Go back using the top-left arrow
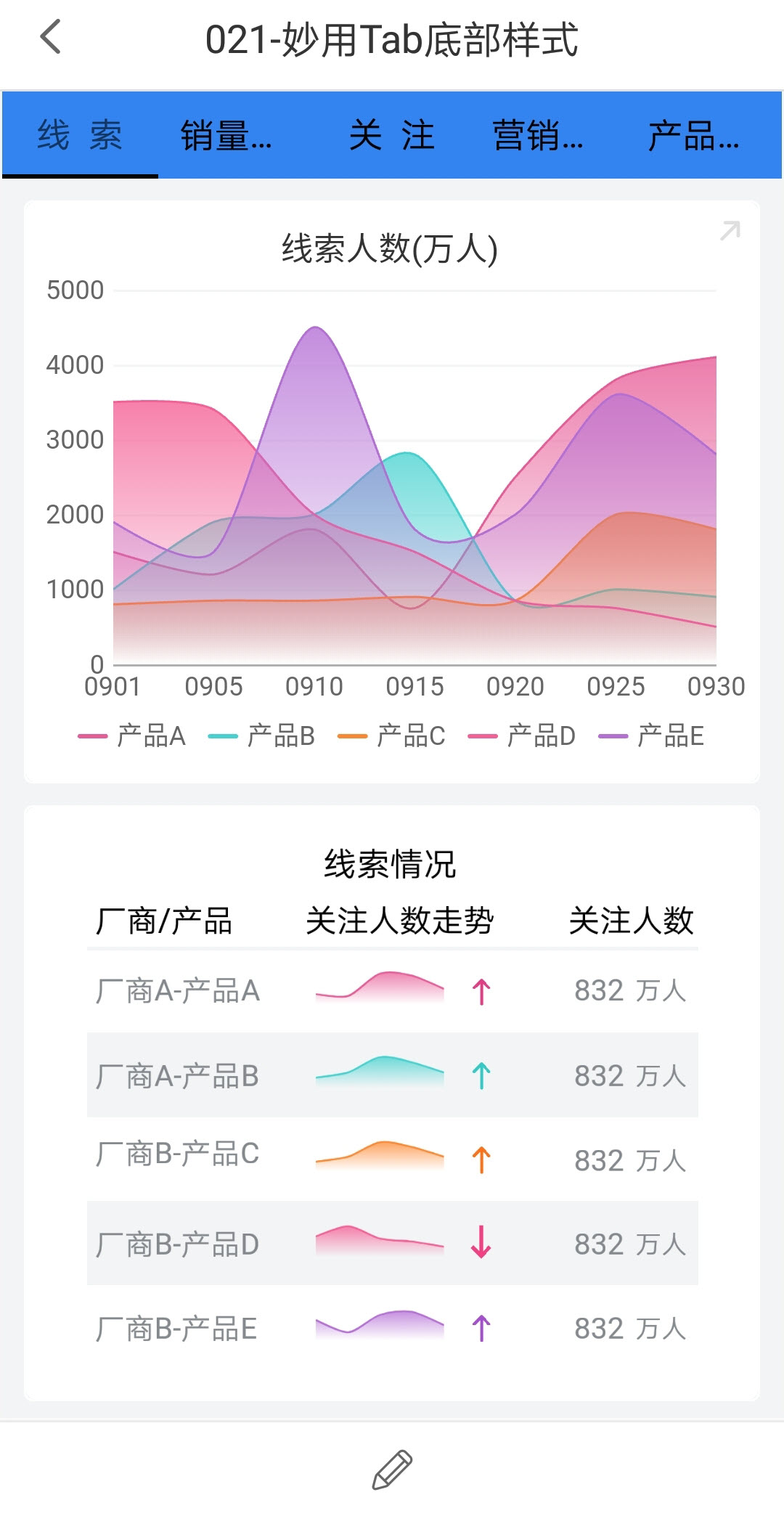 click(50, 37)
